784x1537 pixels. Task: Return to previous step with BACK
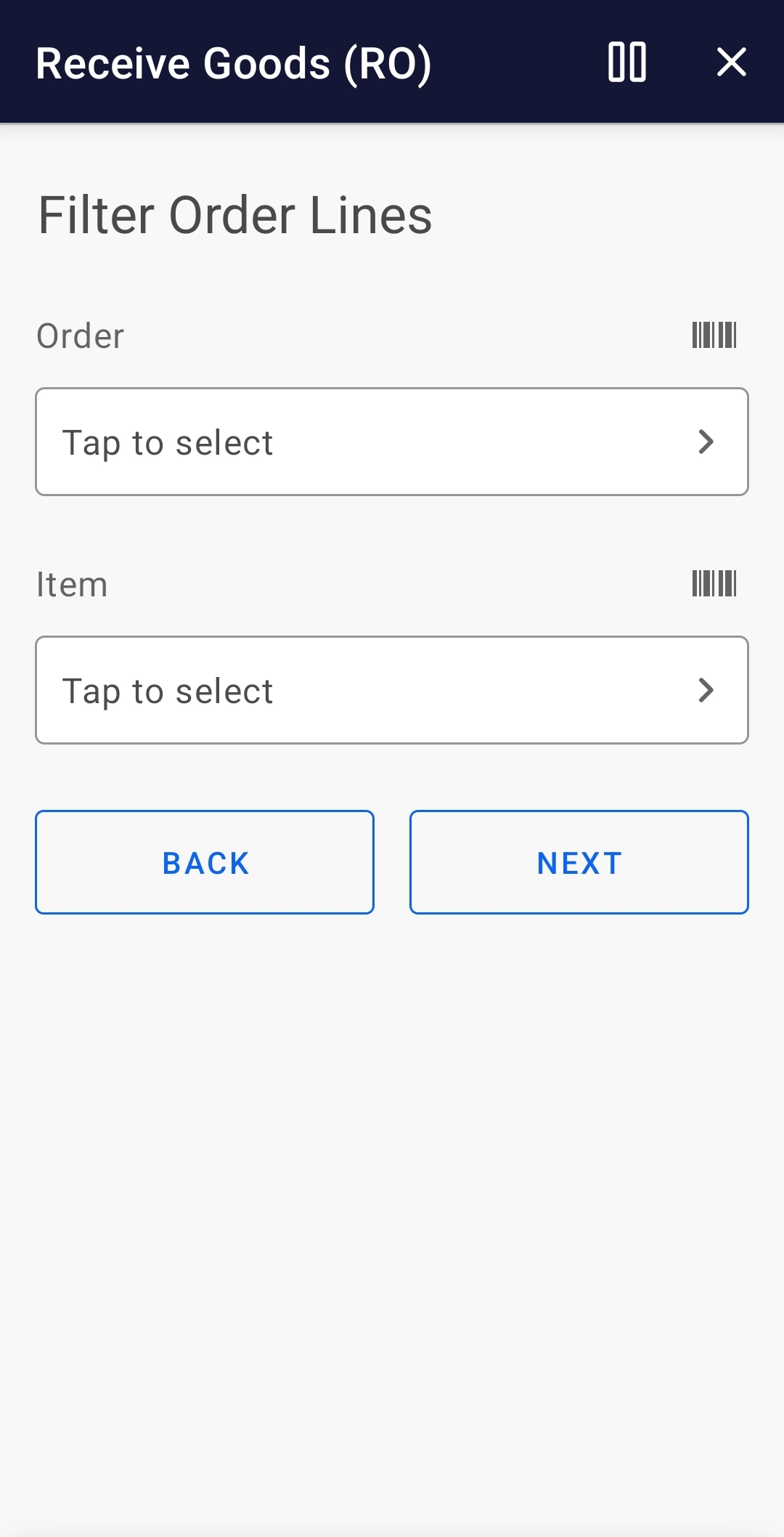[205, 861]
